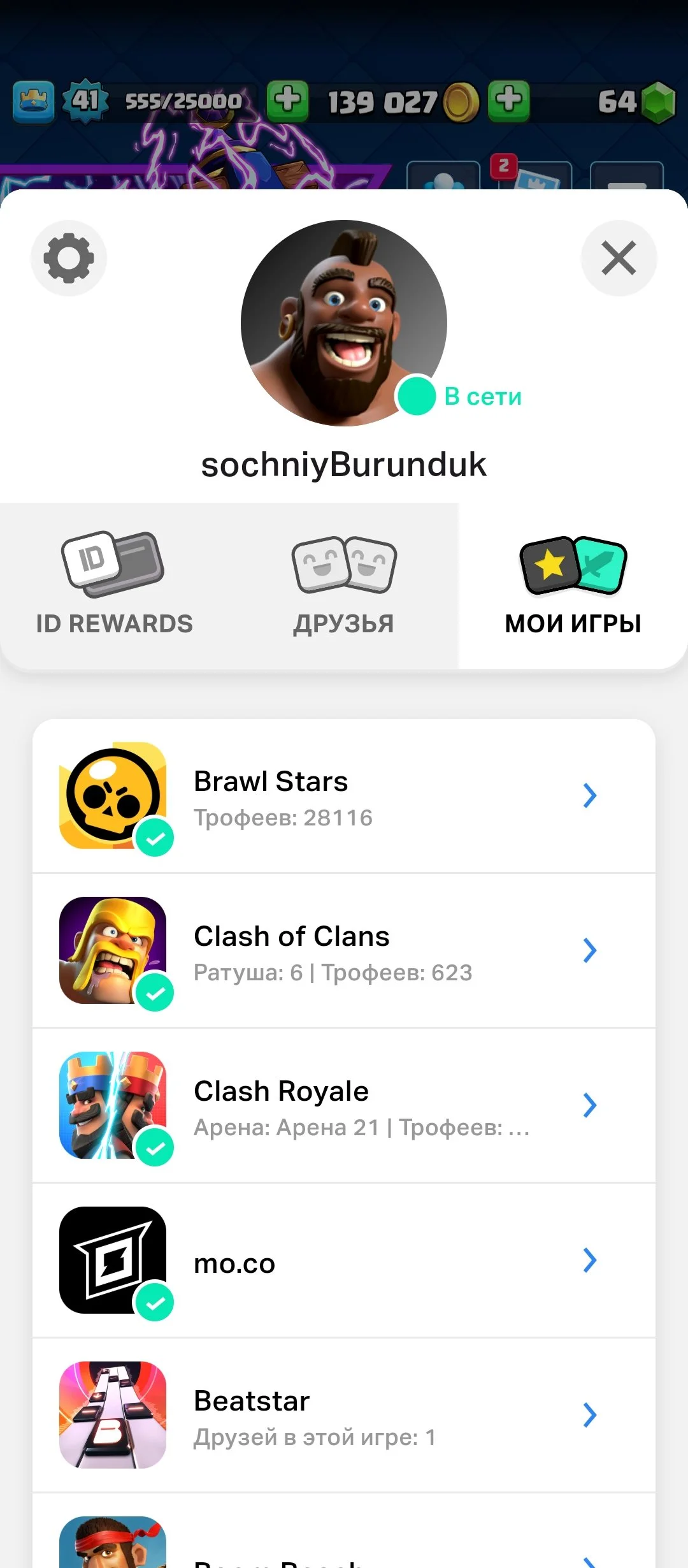Open the Beatstar row

344,1416
